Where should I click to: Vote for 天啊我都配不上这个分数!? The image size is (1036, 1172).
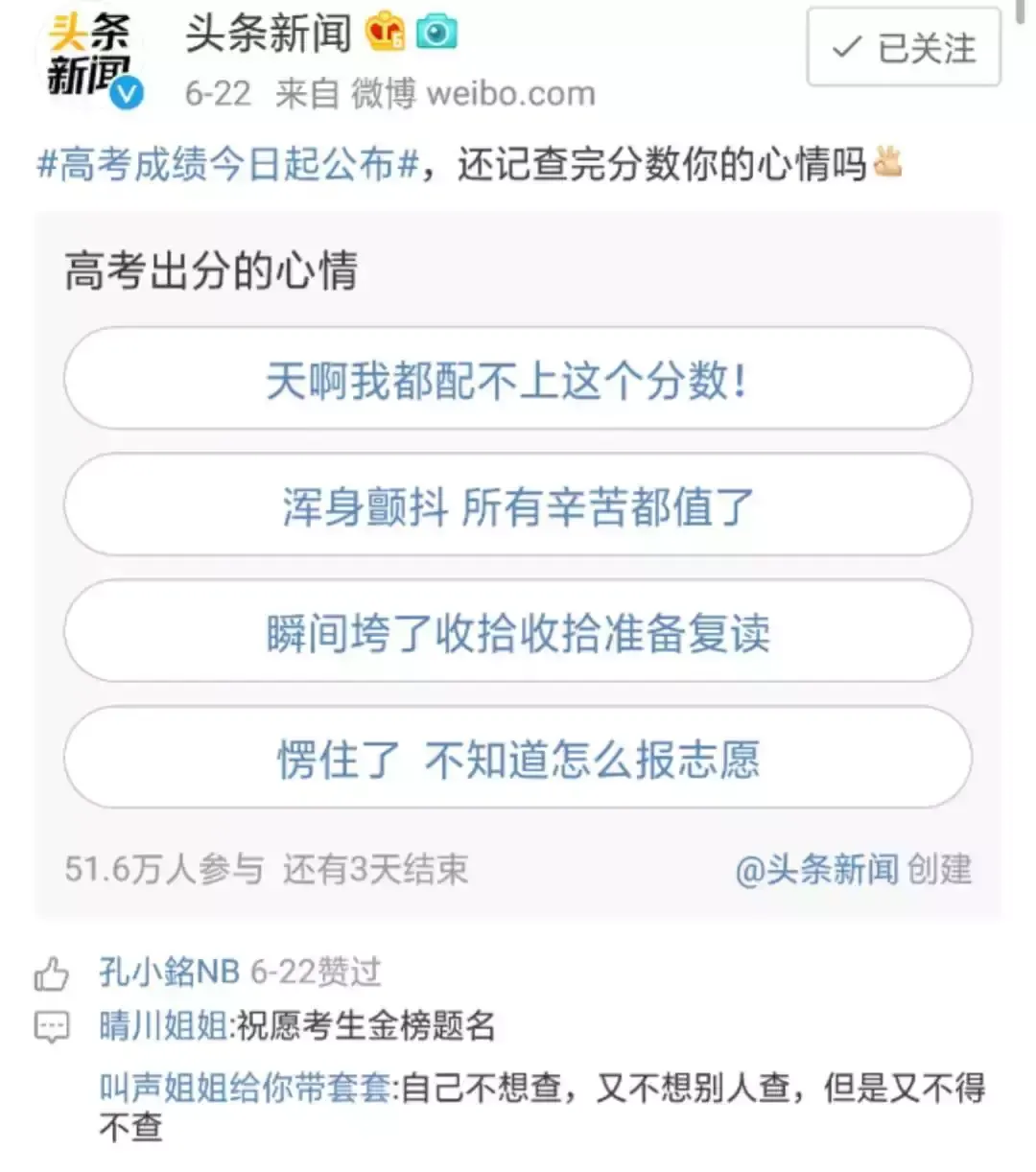(x=517, y=380)
